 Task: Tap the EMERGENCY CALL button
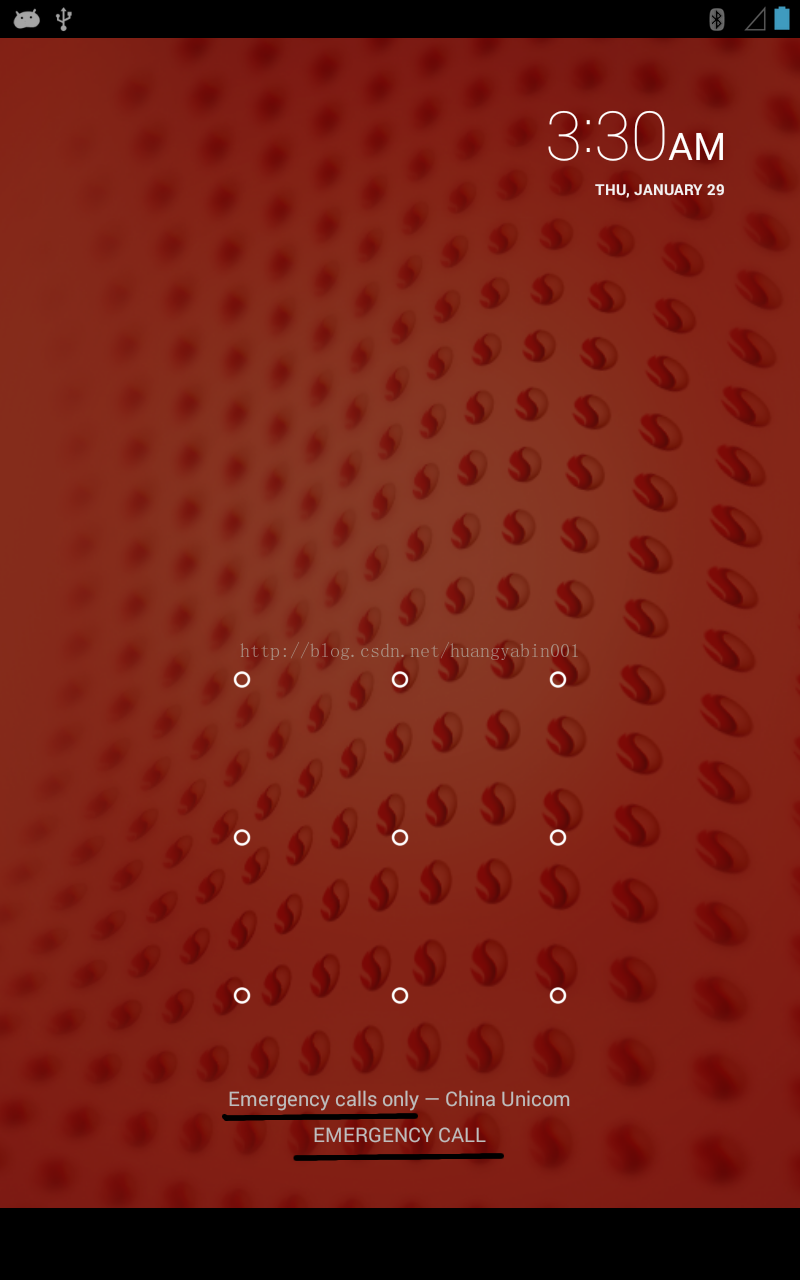(x=399, y=1135)
